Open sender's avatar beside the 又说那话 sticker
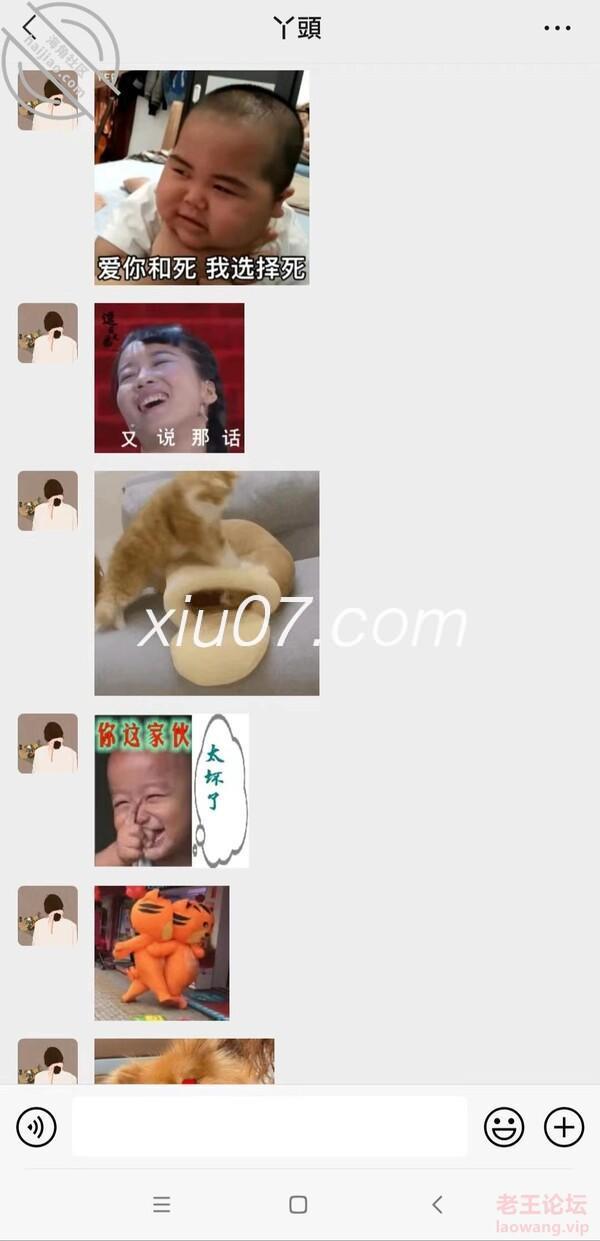This screenshot has width=600, height=1241. (x=47, y=333)
